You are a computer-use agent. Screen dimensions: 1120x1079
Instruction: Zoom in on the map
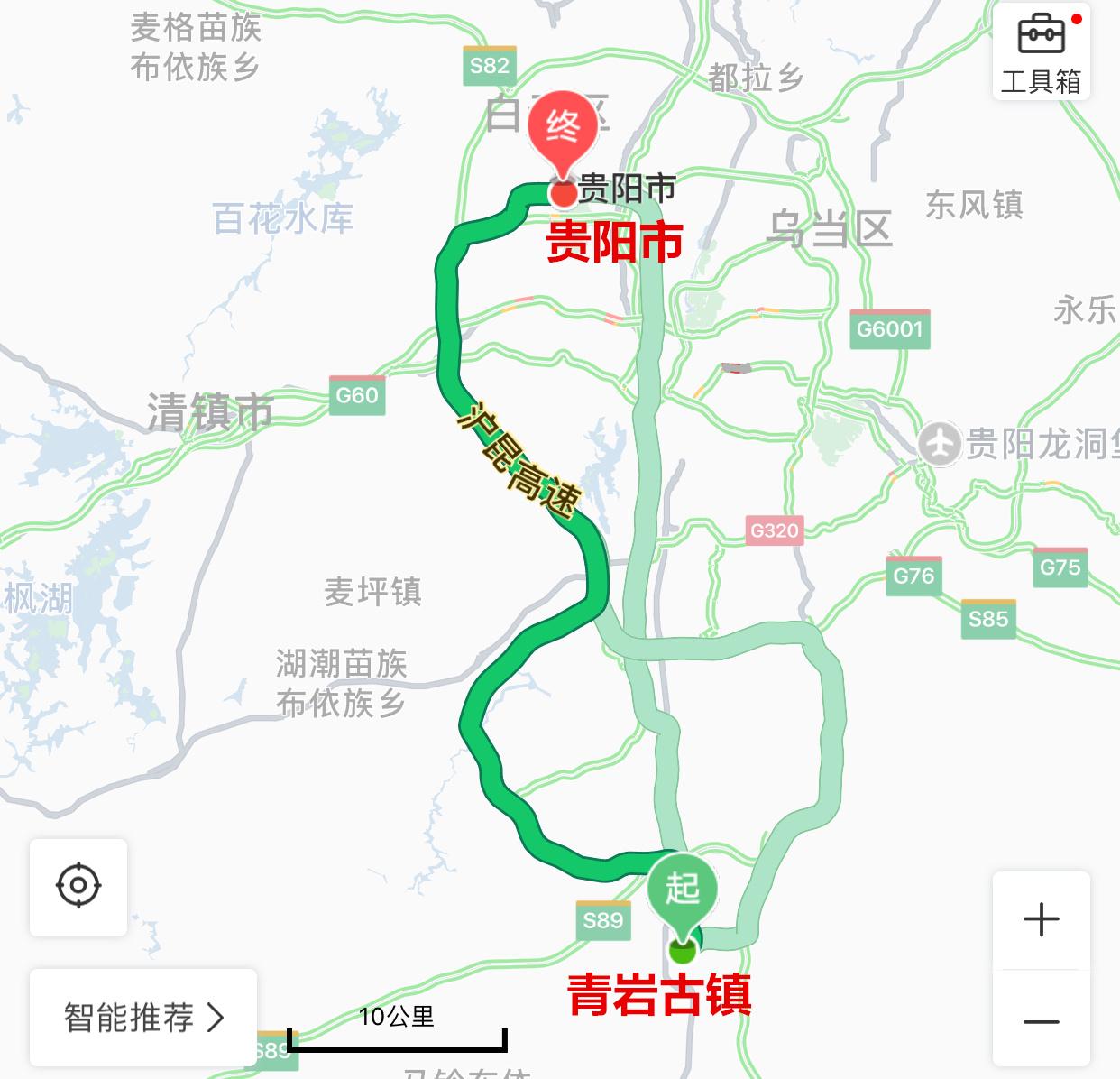tap(1042, 920)
